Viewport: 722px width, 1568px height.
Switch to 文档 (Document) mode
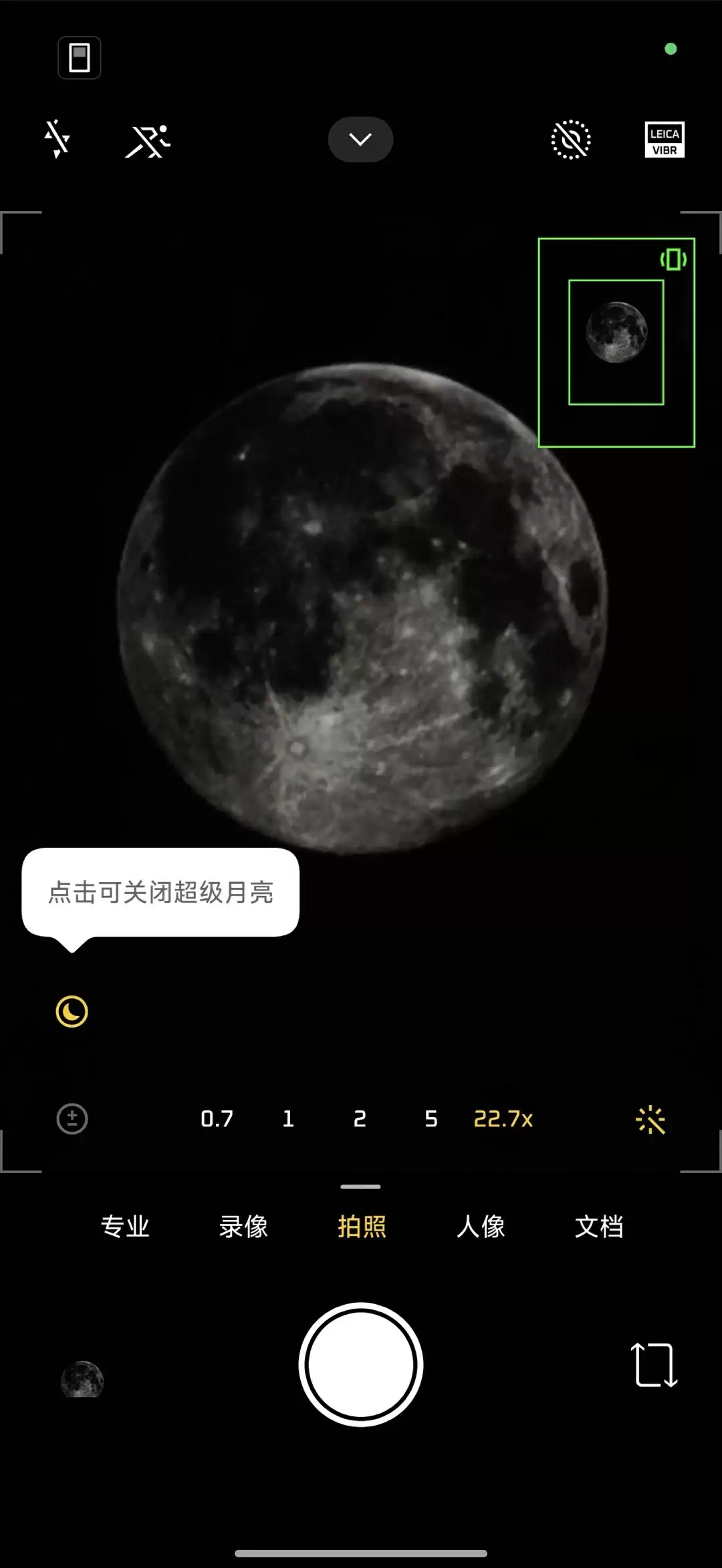(599, 1227)
